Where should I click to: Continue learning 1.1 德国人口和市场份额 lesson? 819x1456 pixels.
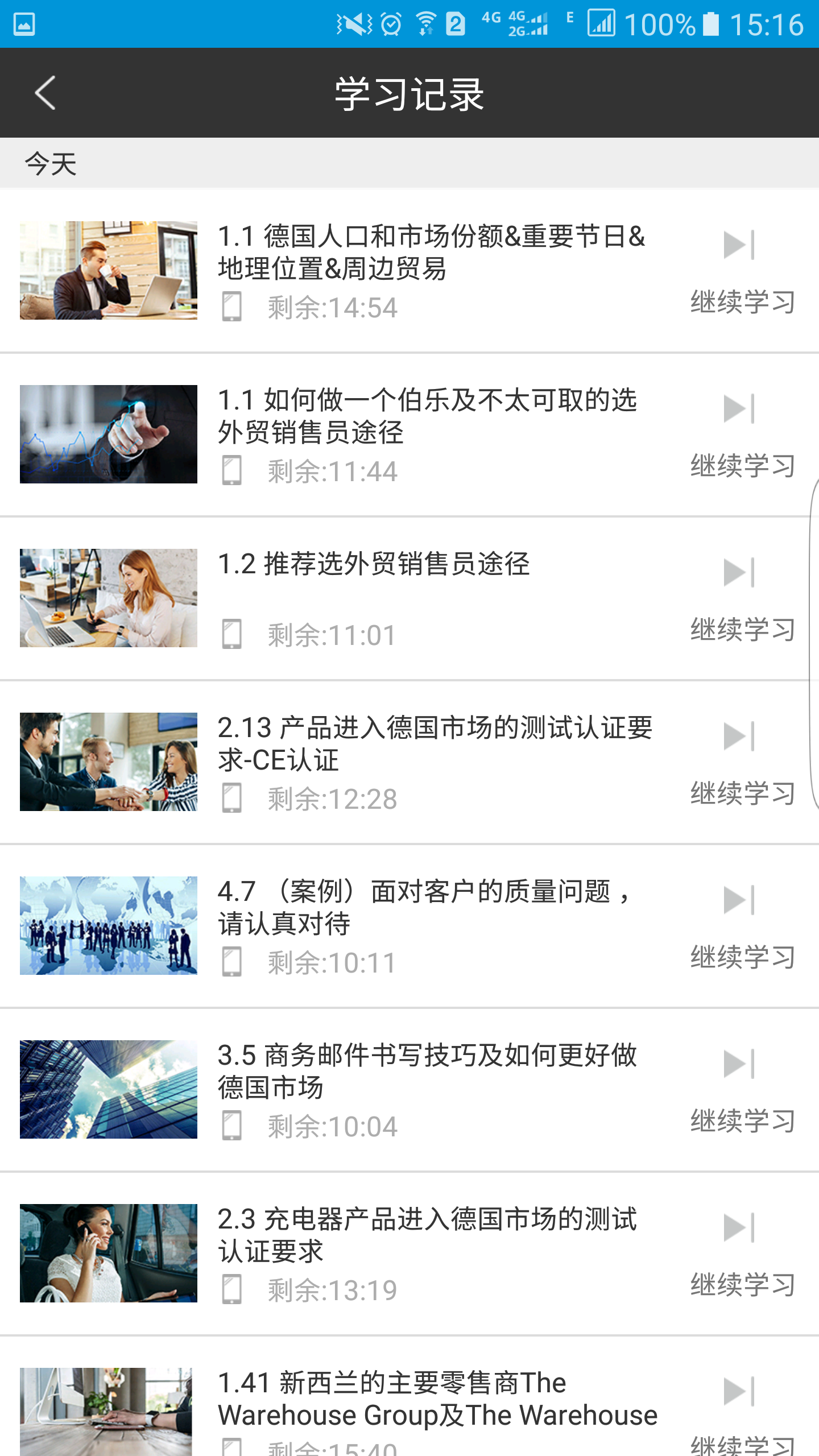pos(742,273)
